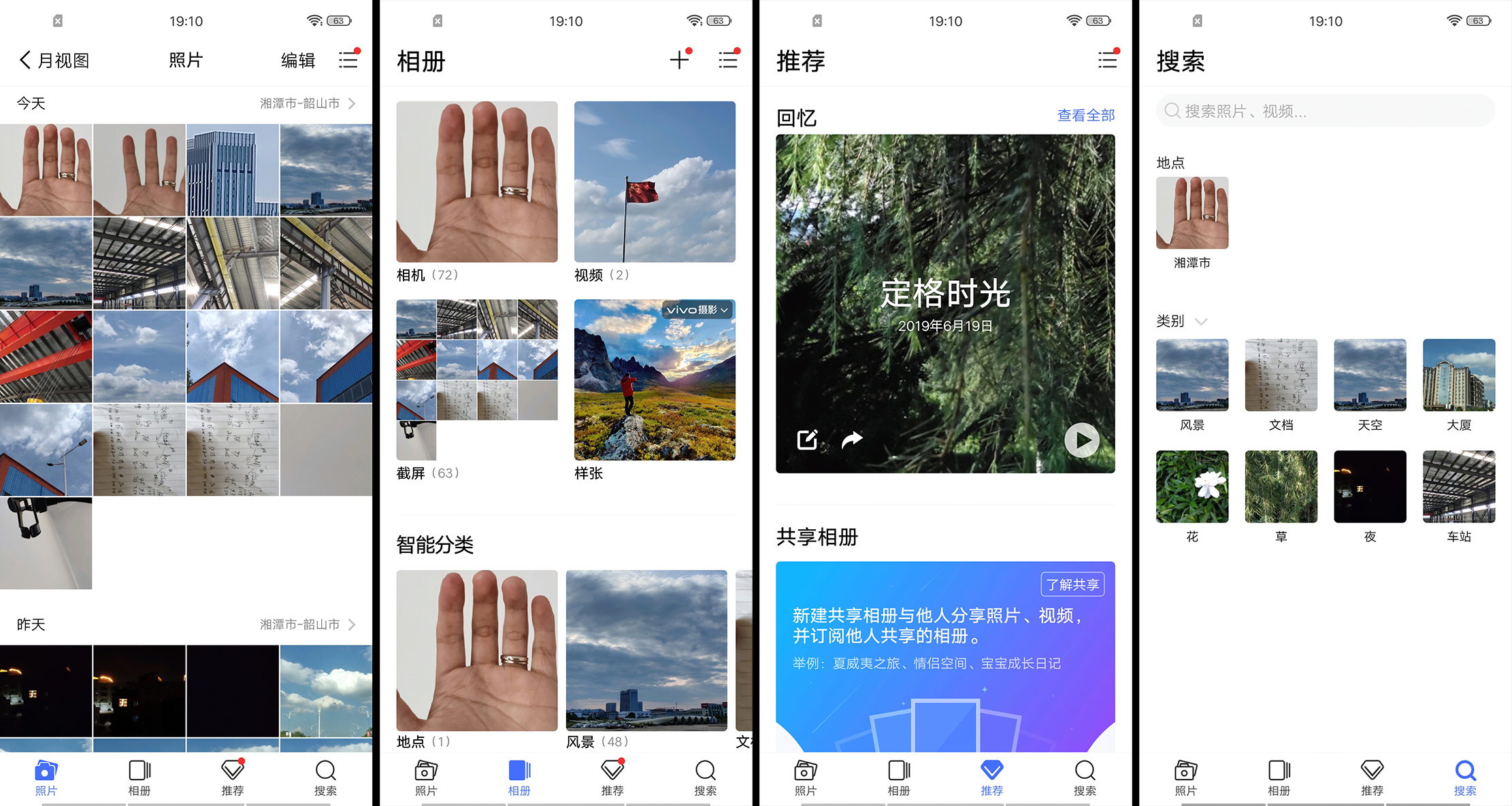Select the 大厦 category
The image size is (1512, 806).
point(1458,375)
